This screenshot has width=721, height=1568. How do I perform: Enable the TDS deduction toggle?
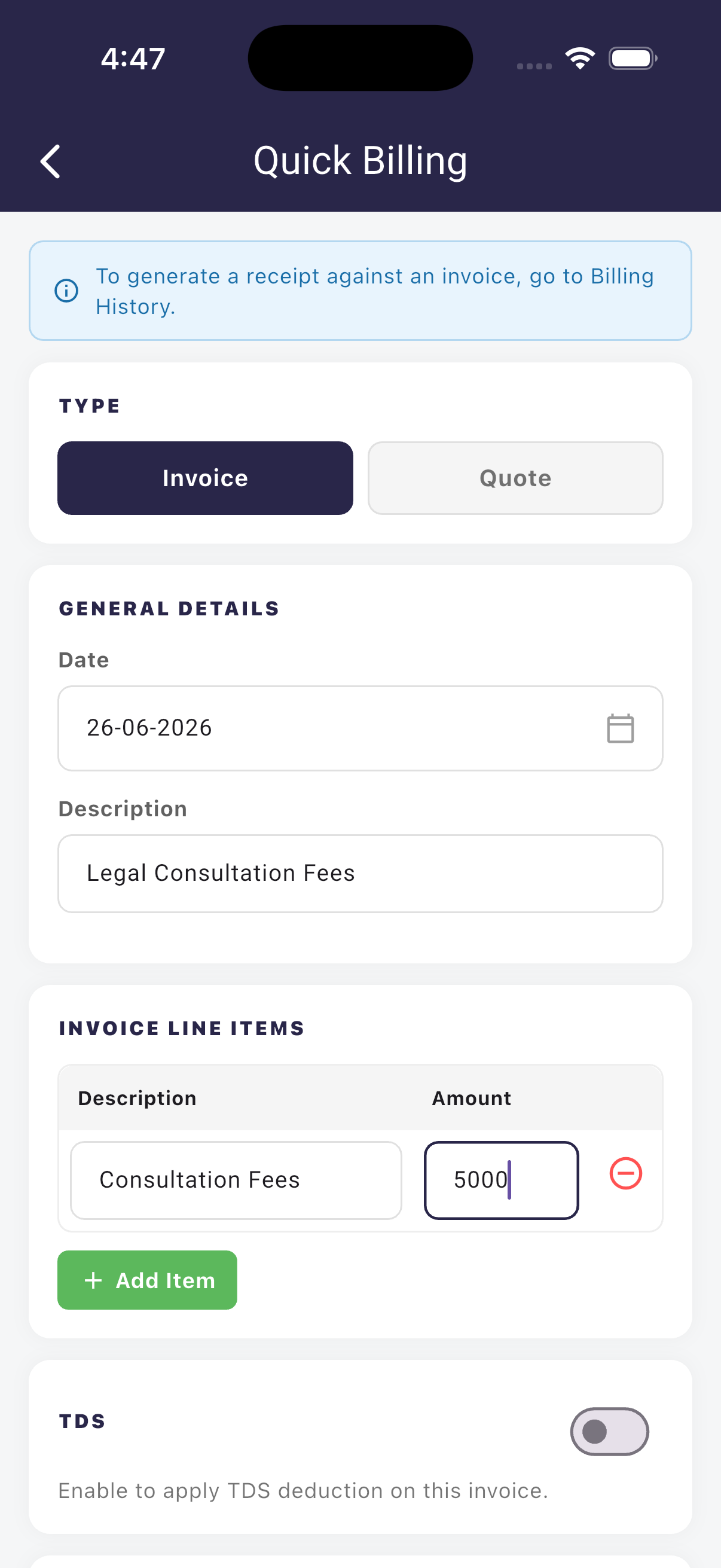click(x=609, y=1432)
